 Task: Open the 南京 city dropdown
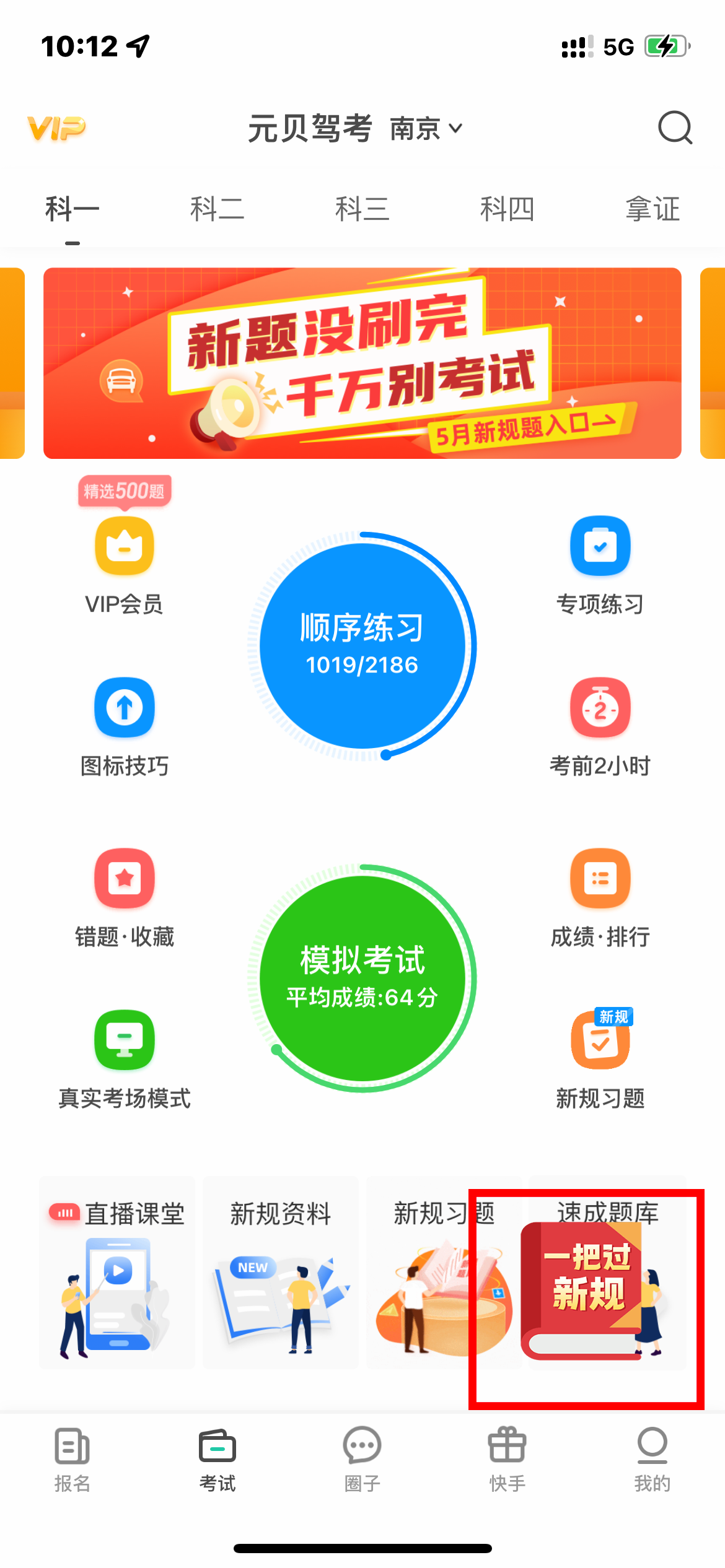click(x=426, y=129)
